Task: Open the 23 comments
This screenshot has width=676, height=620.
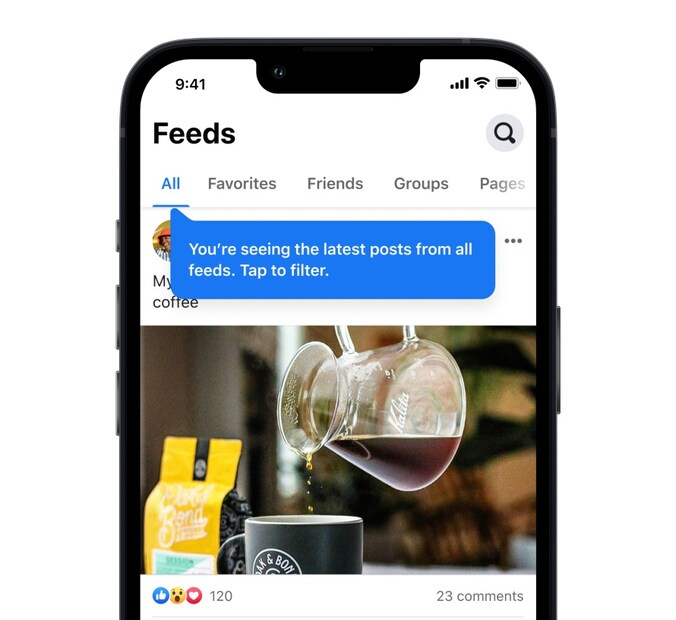Action: pyautogui.click(x=479, y=596)
